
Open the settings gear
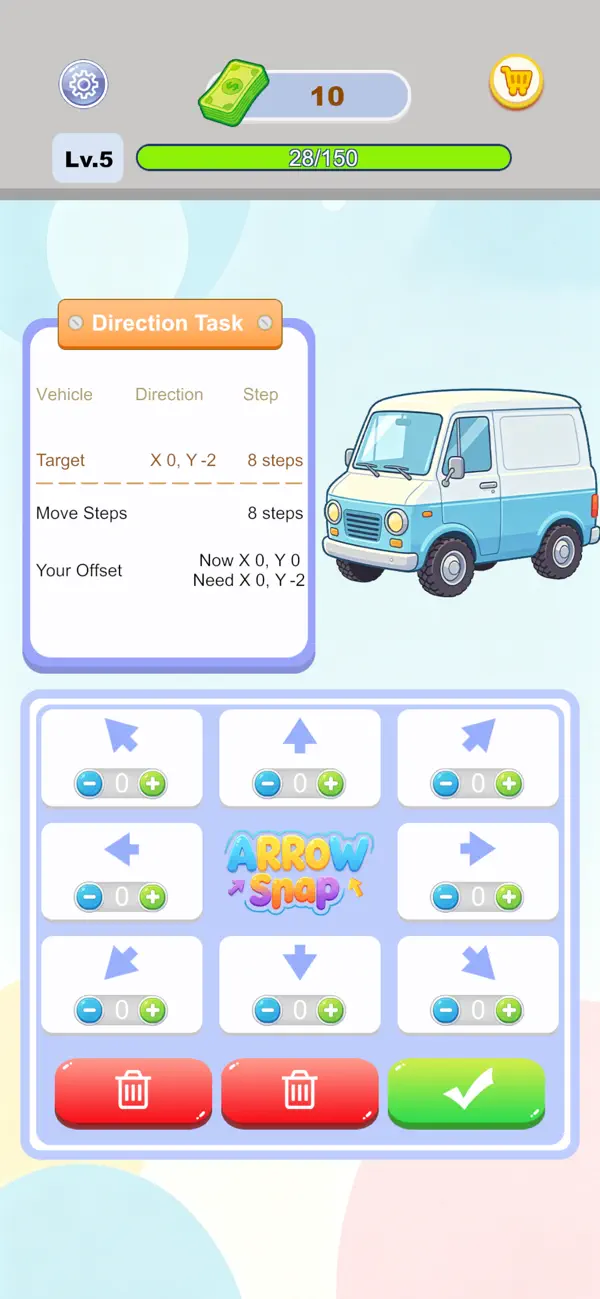[x=83, y=85]
